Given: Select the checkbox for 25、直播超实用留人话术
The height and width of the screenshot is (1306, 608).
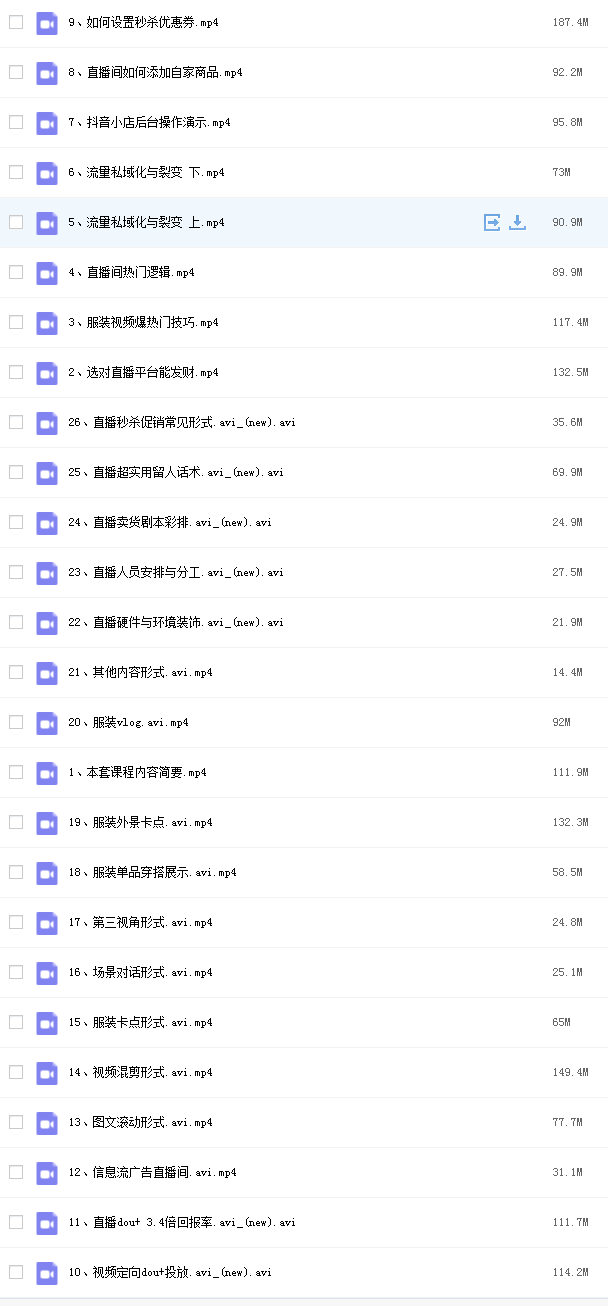Looking at the screenshot, I should [x=16, y=472].
